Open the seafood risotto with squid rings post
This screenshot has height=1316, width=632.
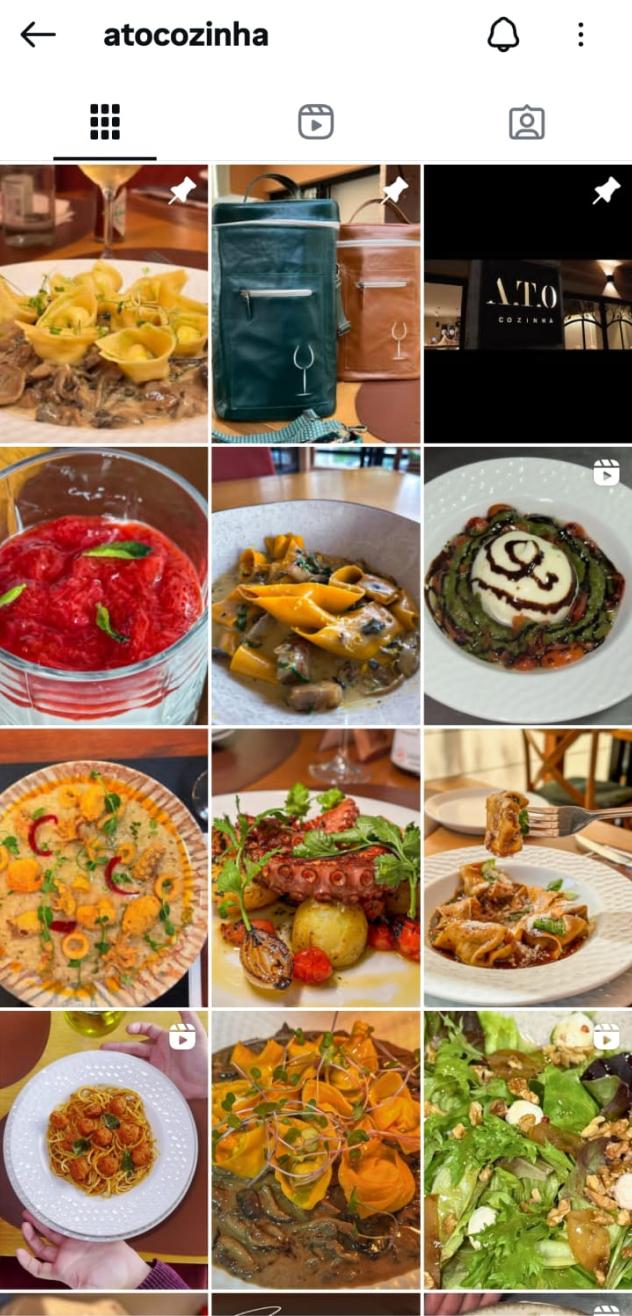tap(104, 868)
